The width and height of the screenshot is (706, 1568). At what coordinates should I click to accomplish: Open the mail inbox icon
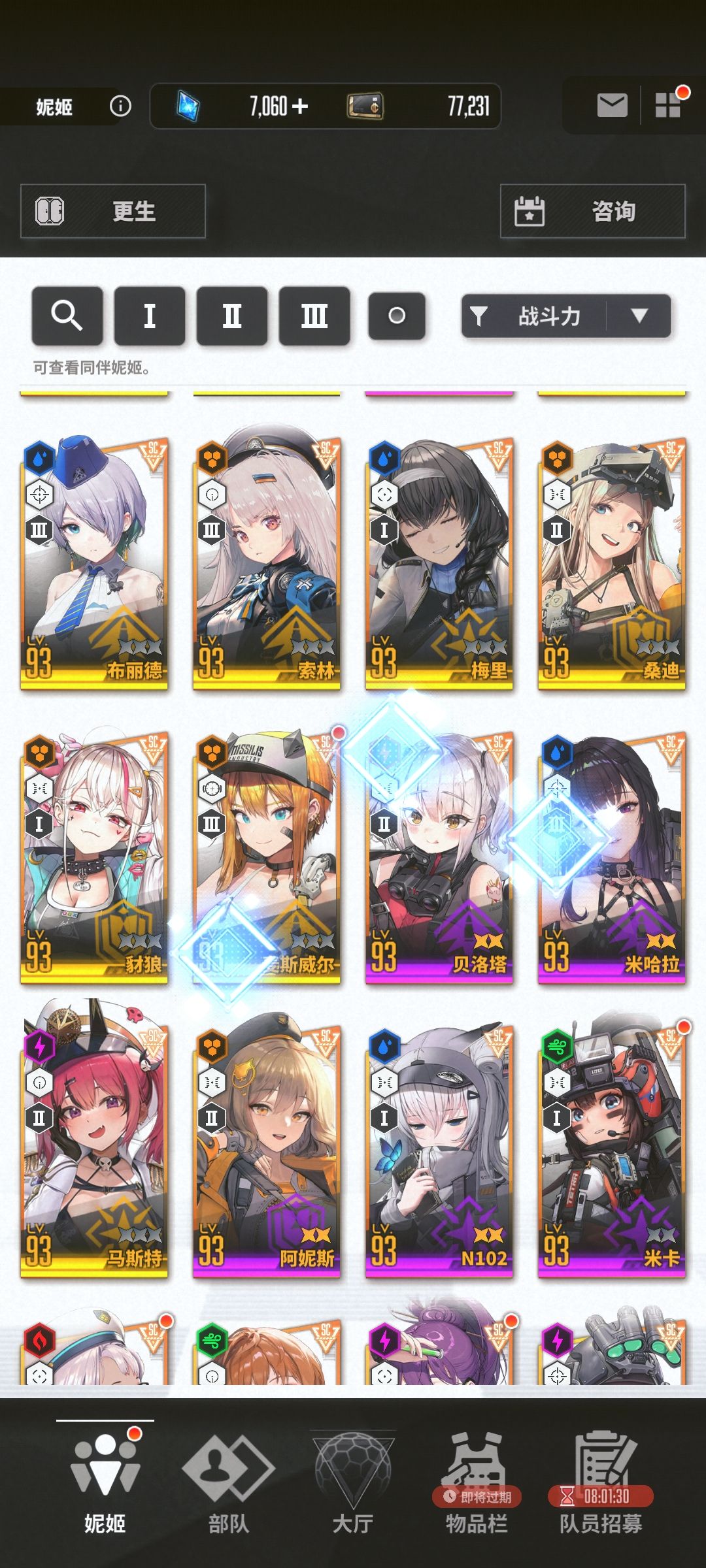(612, 105)
